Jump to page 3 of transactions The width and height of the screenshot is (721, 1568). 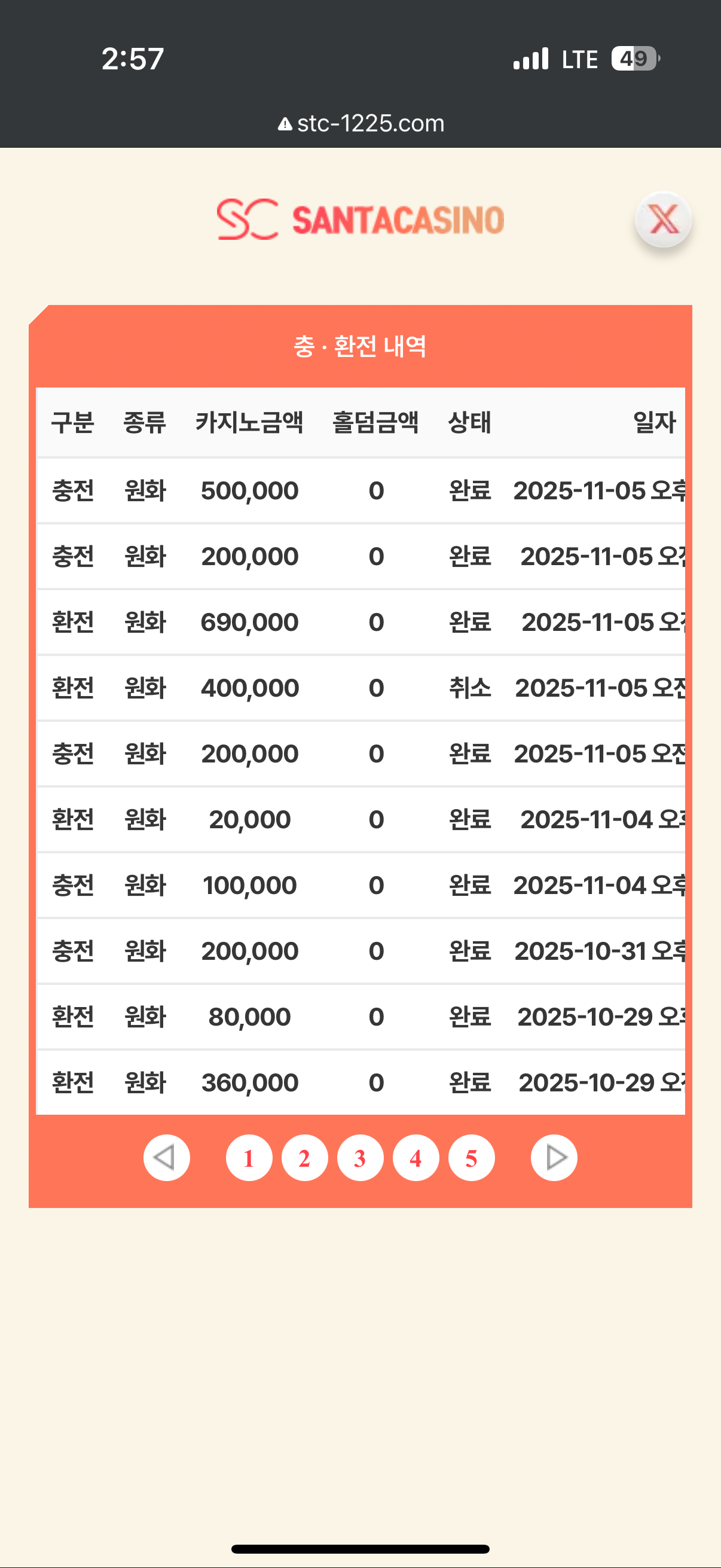tap(360, 1158)
